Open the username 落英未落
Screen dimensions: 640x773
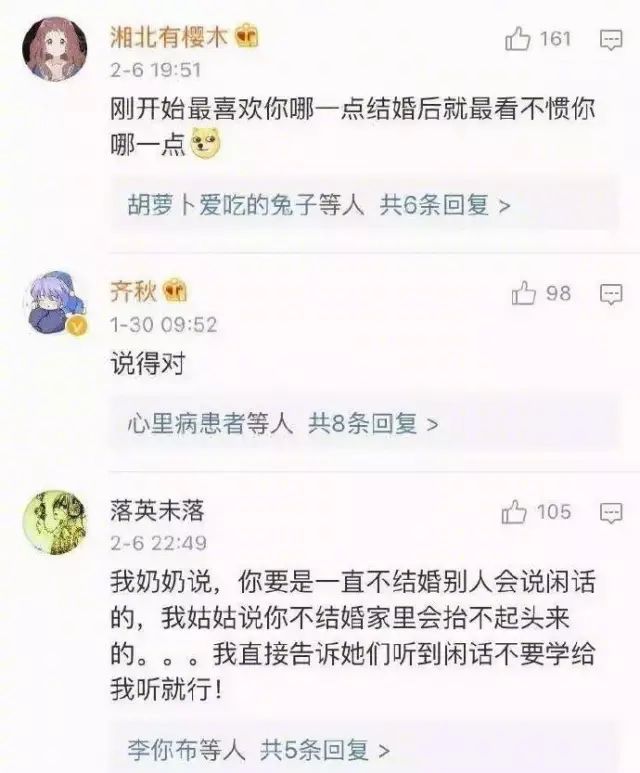click(157, 511)
